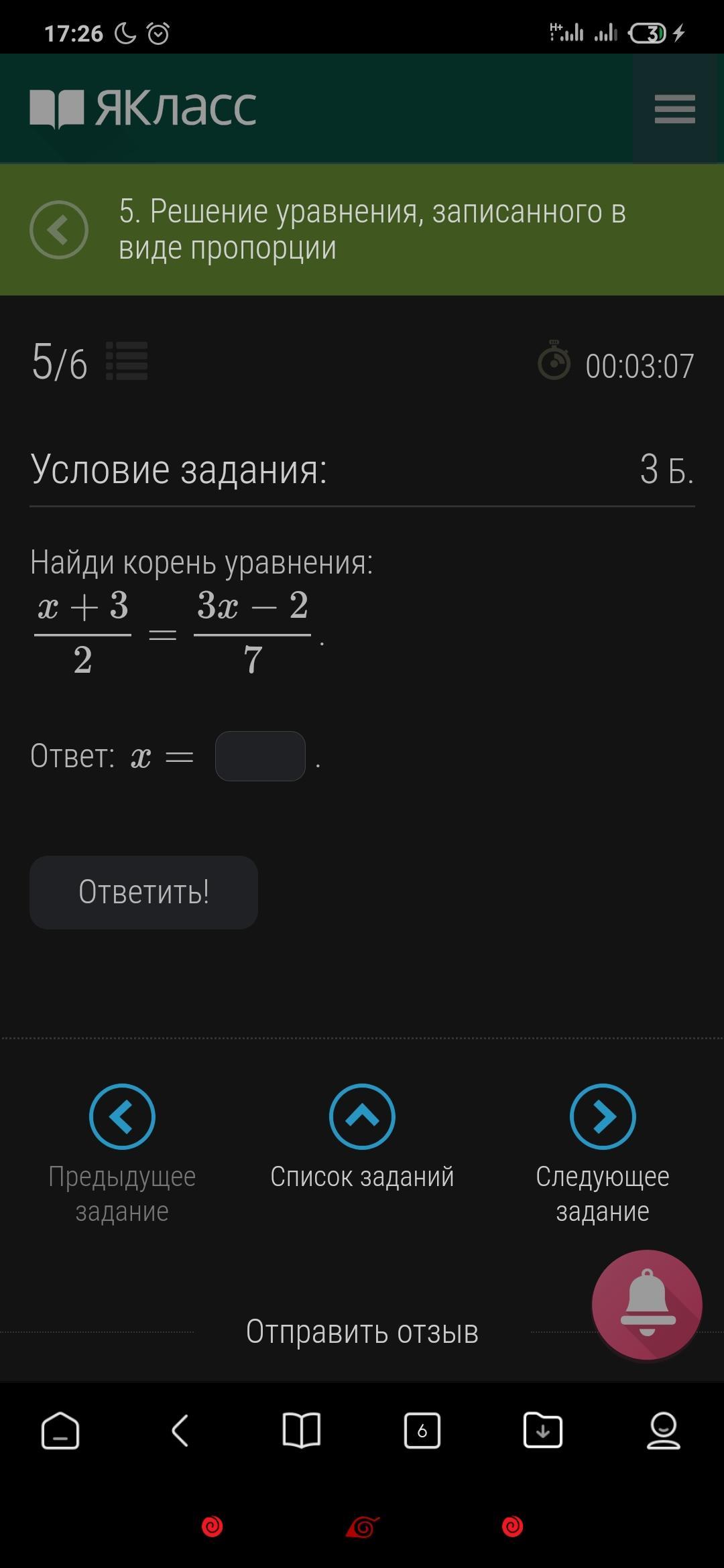Image resolution: width=724 pixels, height=1568 pixels.
Task: Open Отправить отзыв link
Action: point(362,1331)
